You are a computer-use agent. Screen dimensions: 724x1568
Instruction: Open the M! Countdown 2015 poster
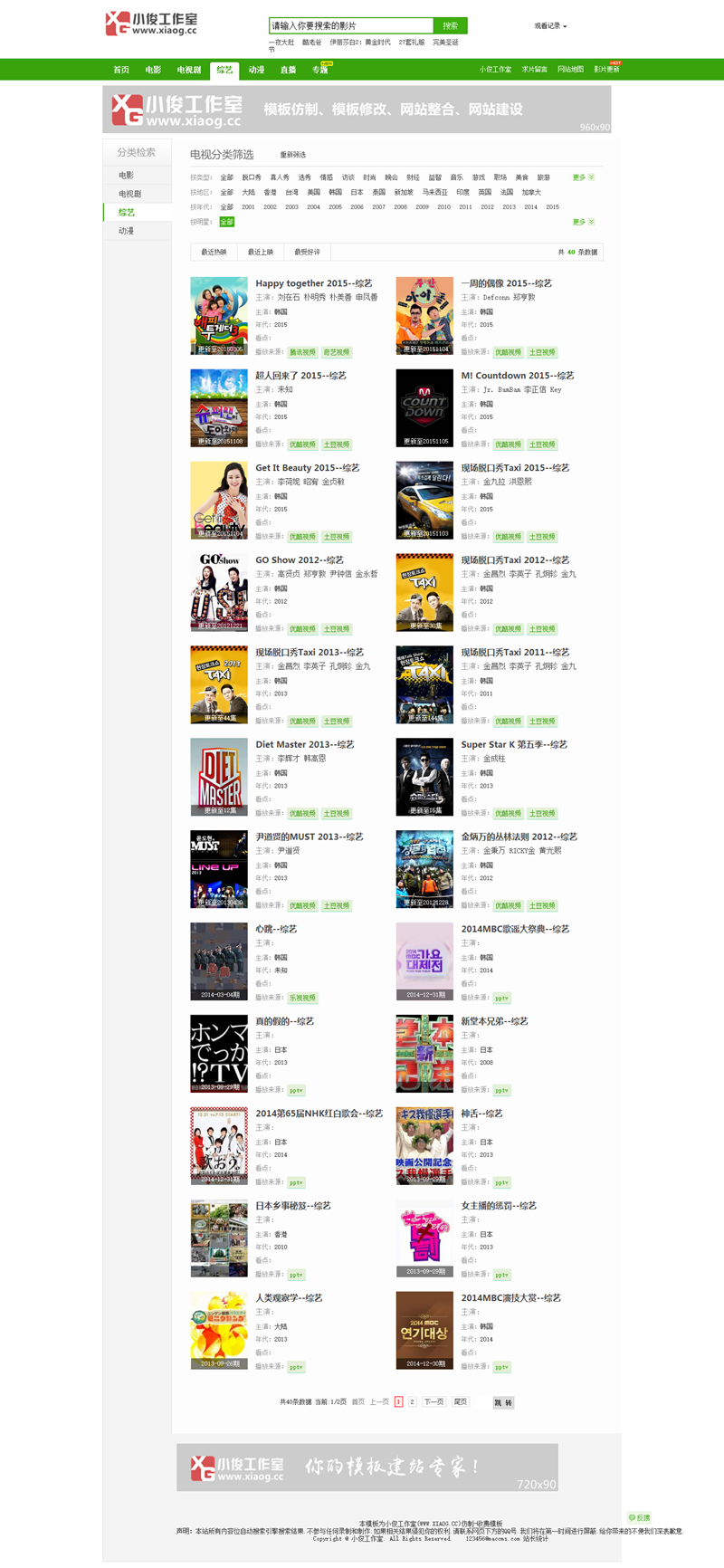(x=424, y=407)
